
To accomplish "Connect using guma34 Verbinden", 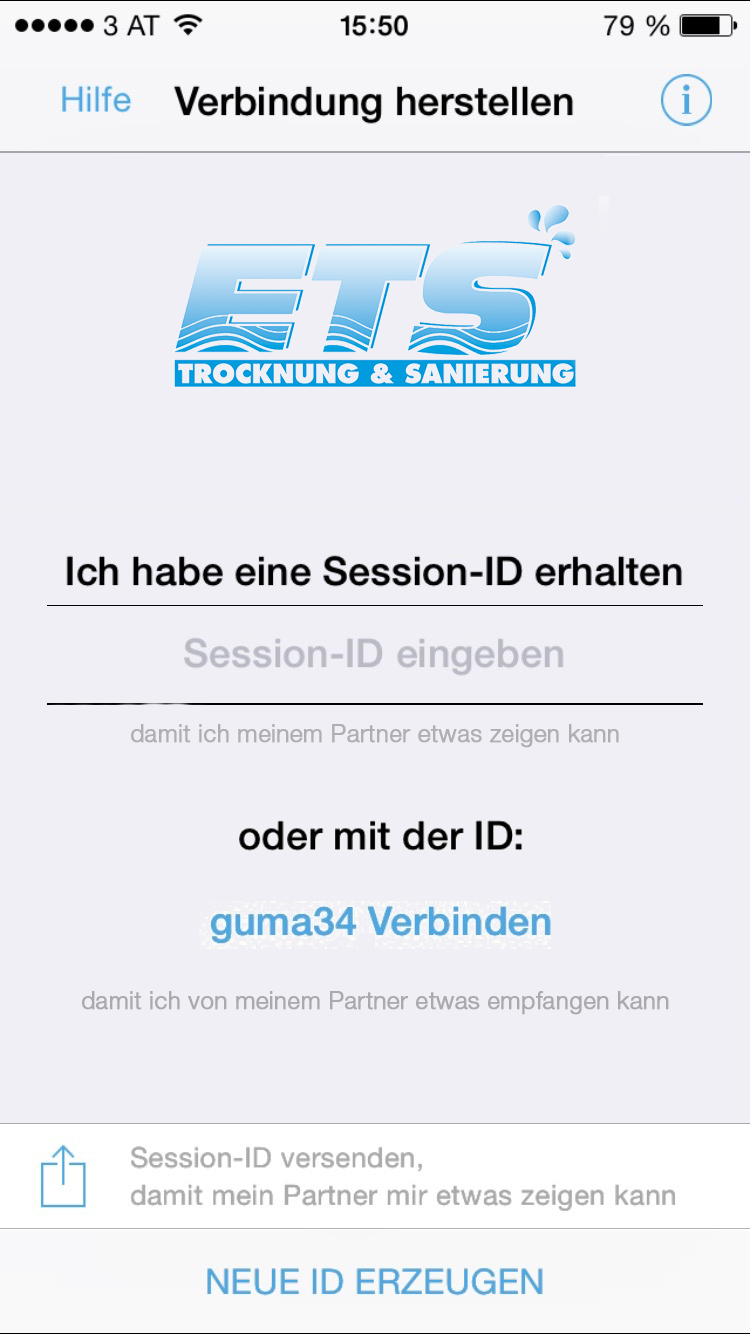I will coord(381,921).
